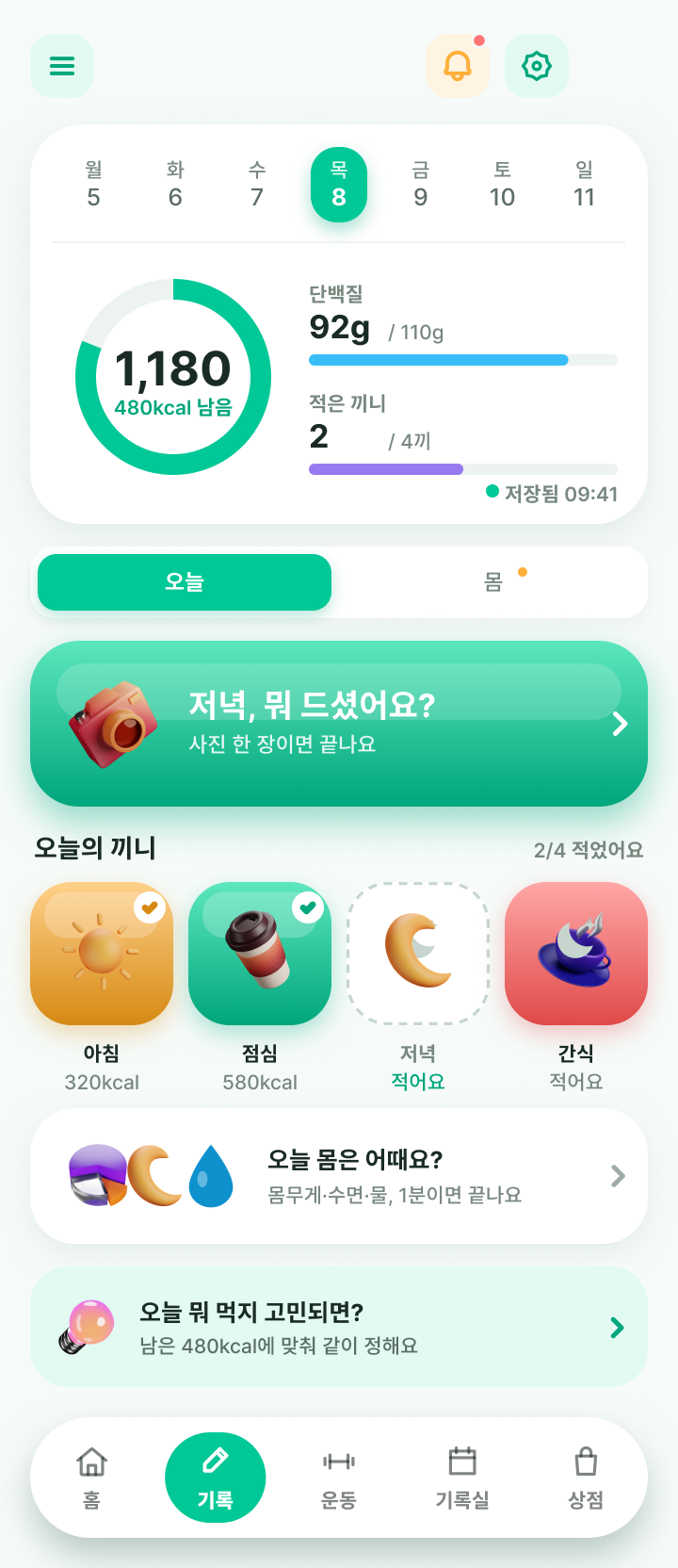Screen dimensions: 678x1568
Task: Open the 상점 tab
Action: [x=586, y=1478]
